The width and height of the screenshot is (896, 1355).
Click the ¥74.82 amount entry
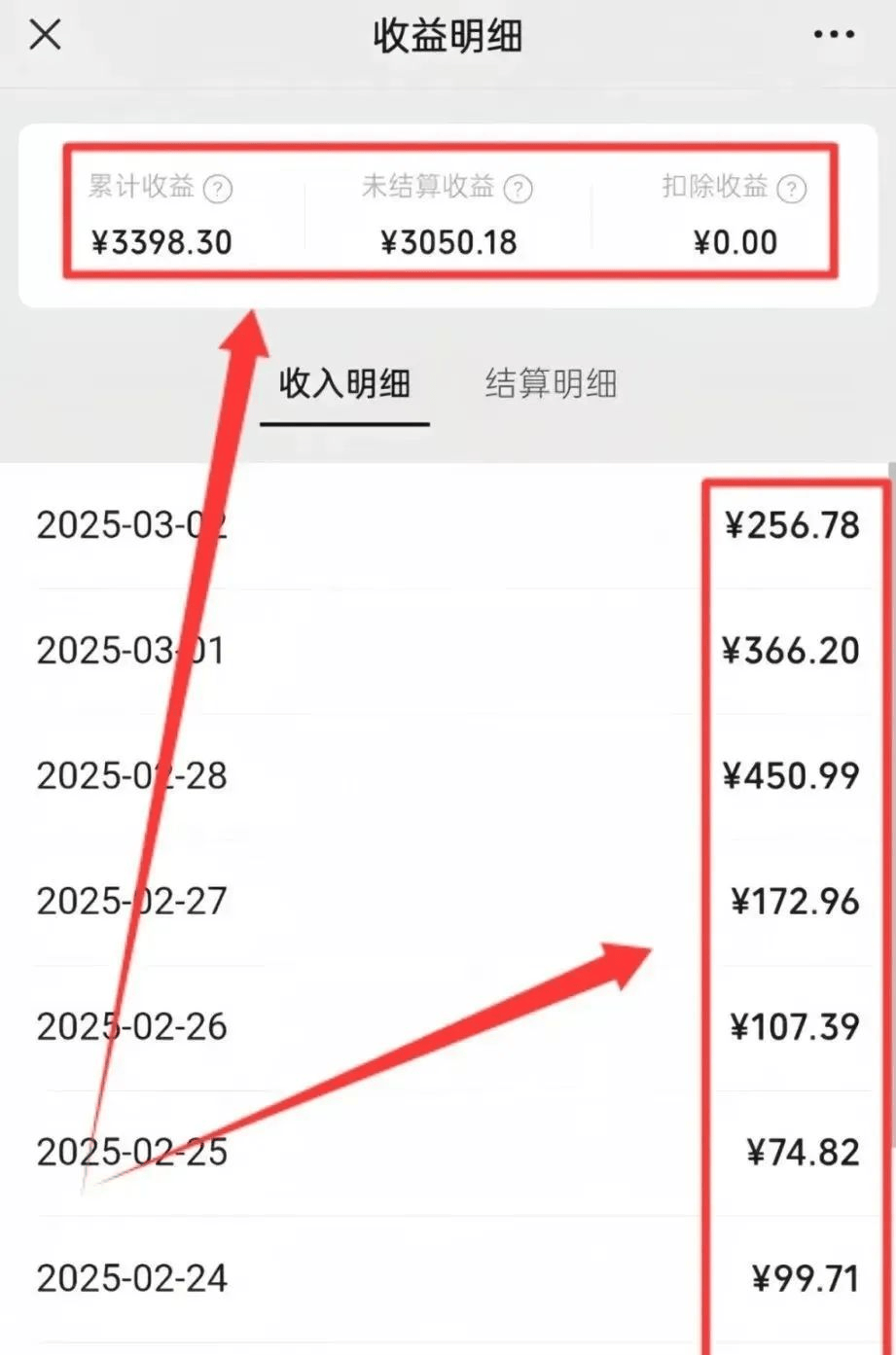tap(804, 1152)
